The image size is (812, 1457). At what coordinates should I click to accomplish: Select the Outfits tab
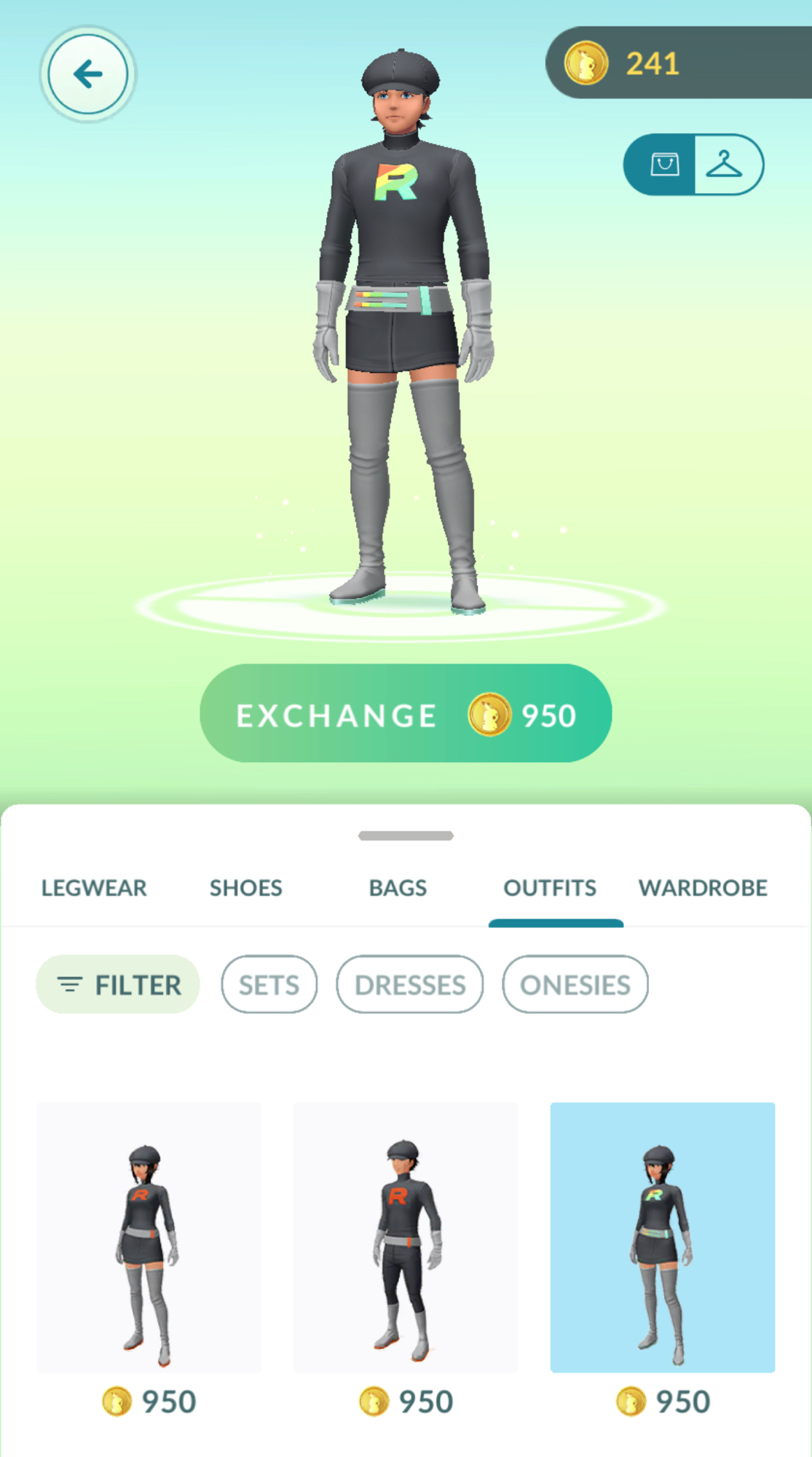(x=550, y=888)
